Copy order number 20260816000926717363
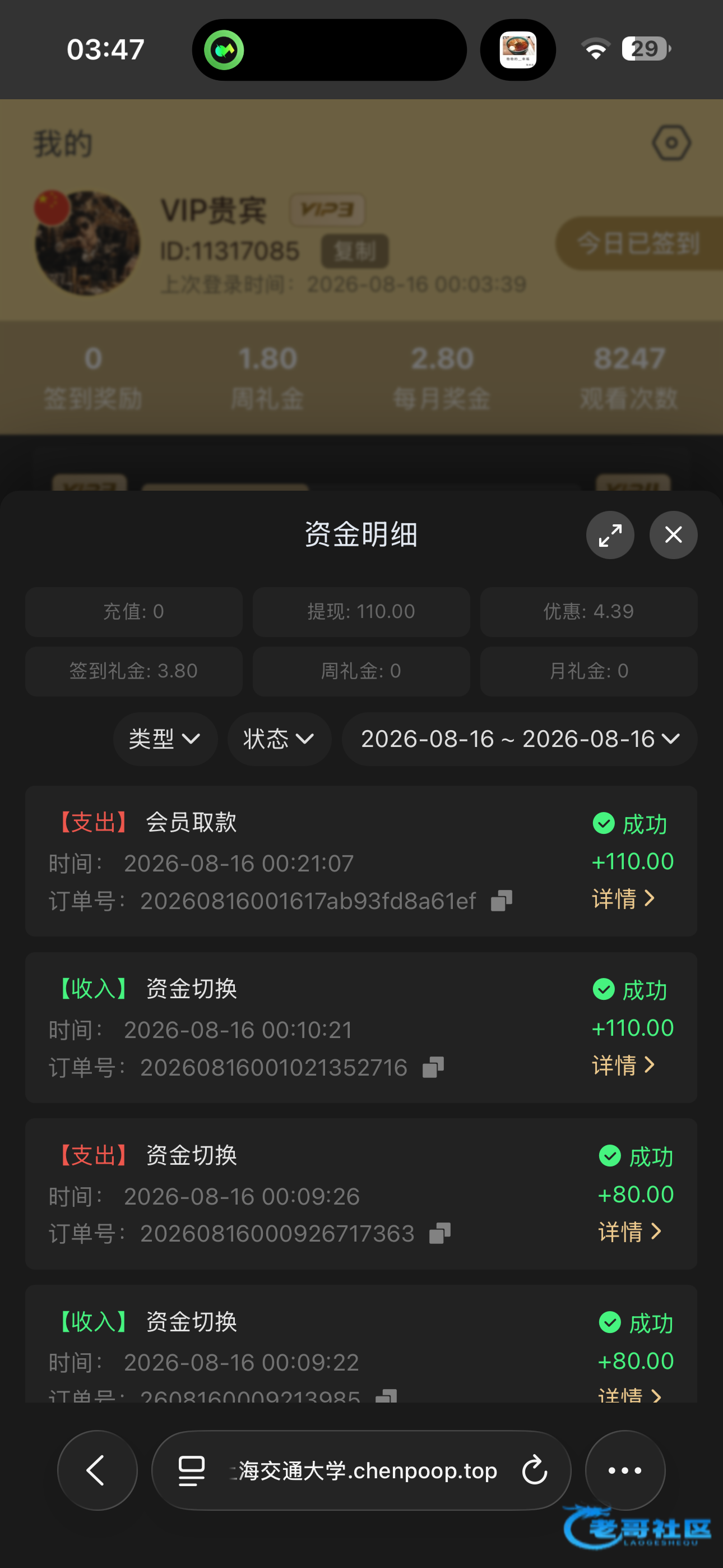723x1568 pixels. click(x=440, y=1233)
